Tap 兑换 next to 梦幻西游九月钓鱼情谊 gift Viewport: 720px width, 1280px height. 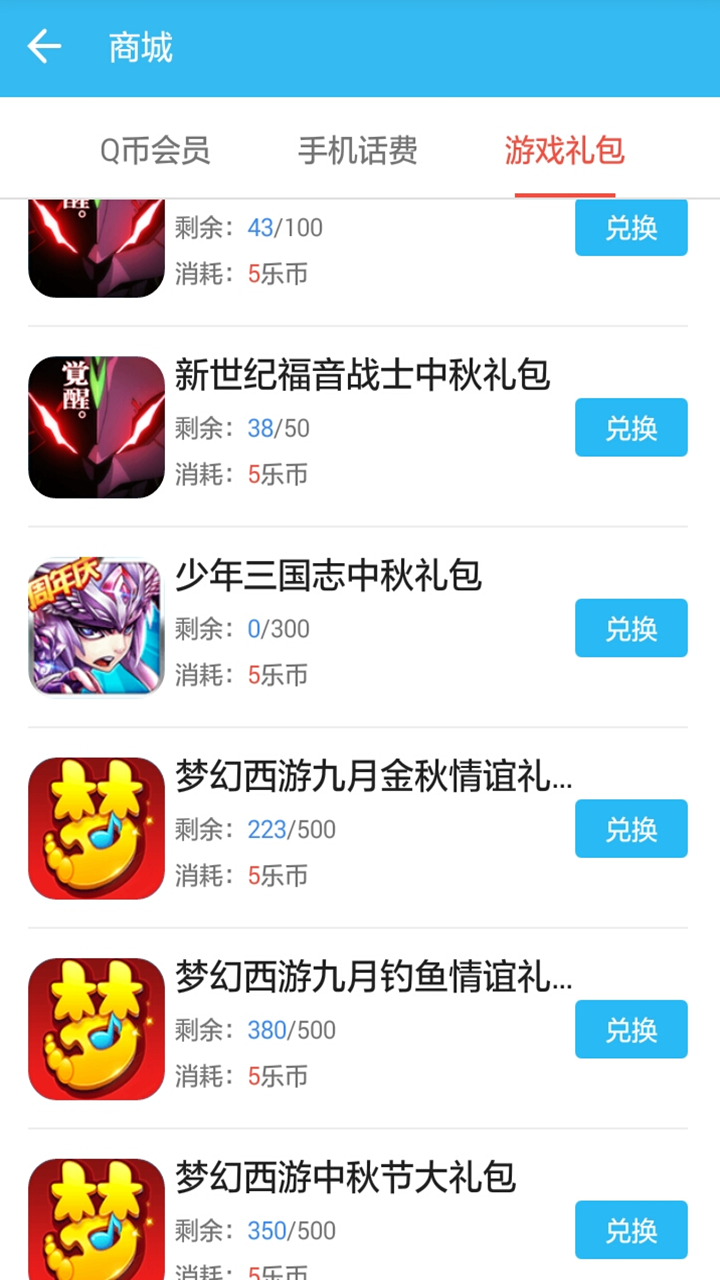(x=630, y=1028)
